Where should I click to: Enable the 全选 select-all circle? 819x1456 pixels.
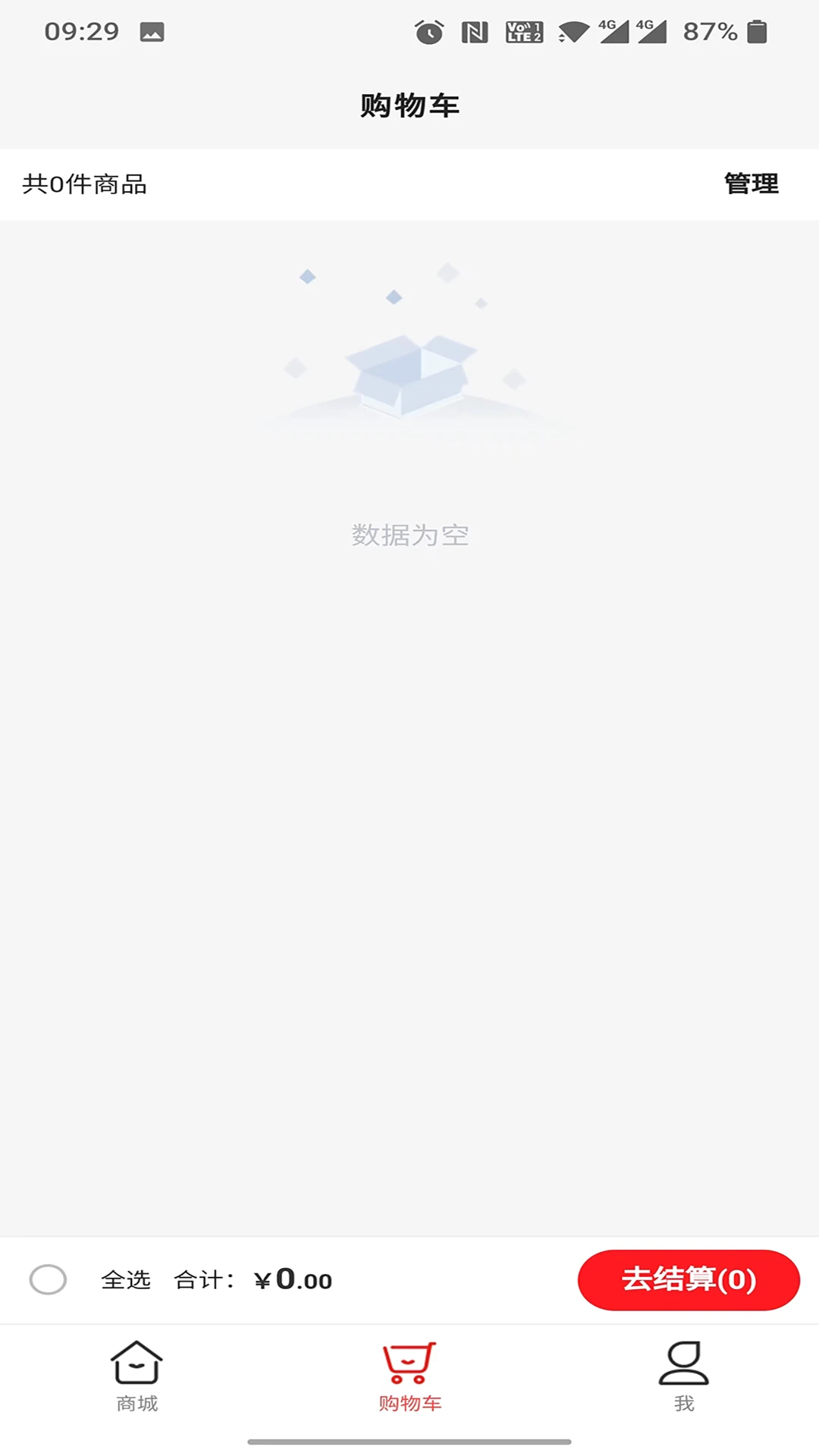tap(49, 1279)
